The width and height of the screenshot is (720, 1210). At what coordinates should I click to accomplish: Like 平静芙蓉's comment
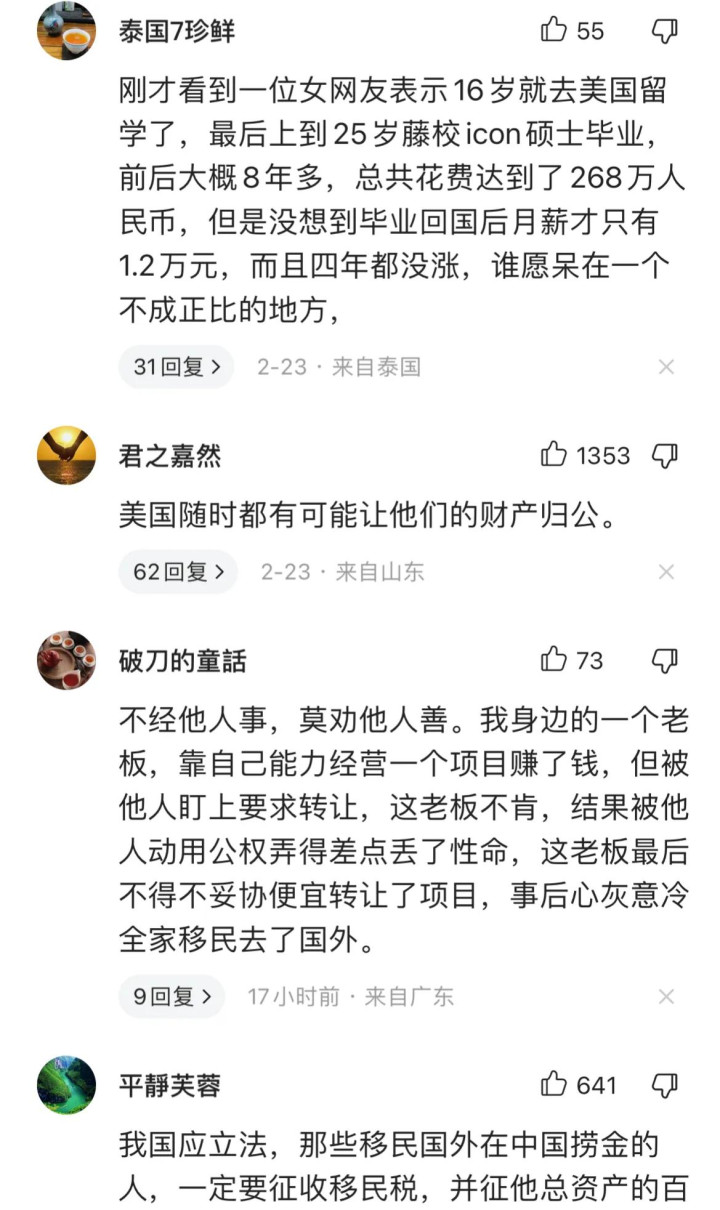coord(554,1084)
